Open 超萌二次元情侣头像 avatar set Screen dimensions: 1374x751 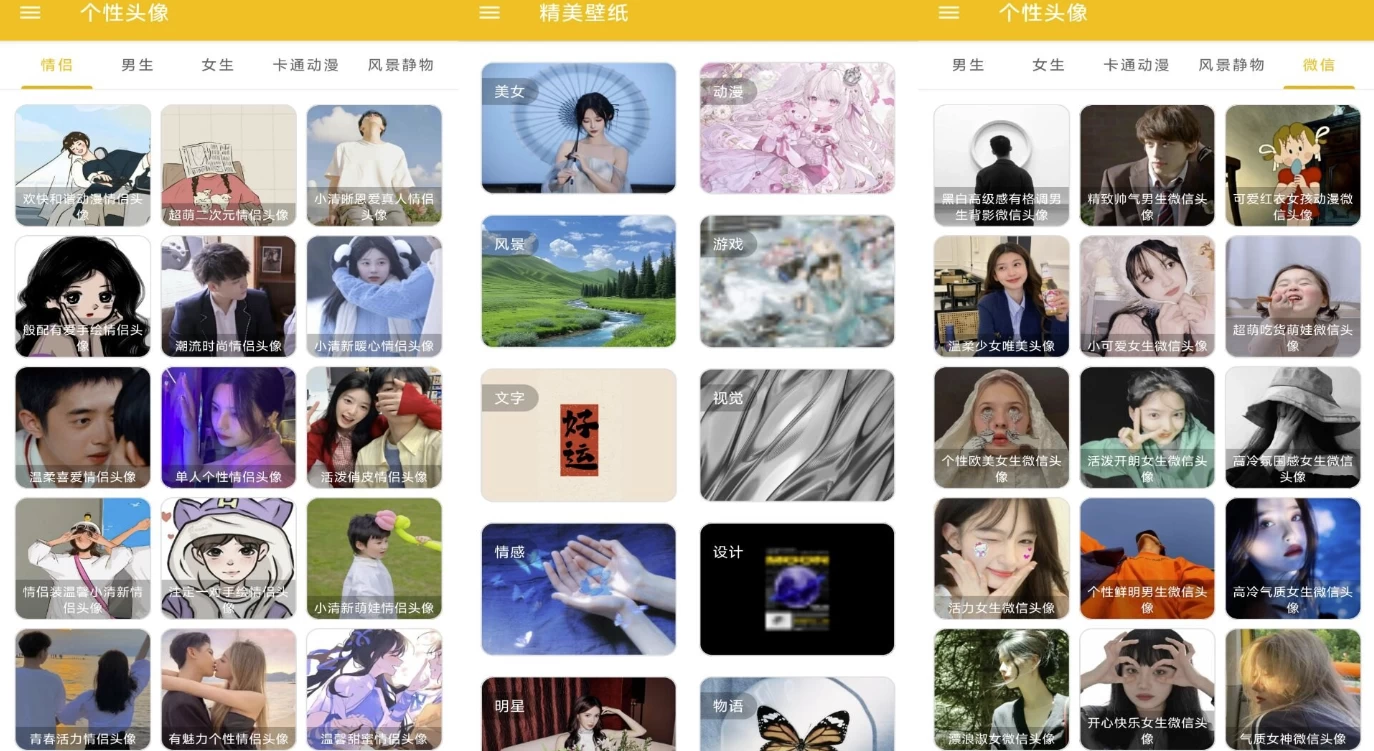[x=228, y=165]
